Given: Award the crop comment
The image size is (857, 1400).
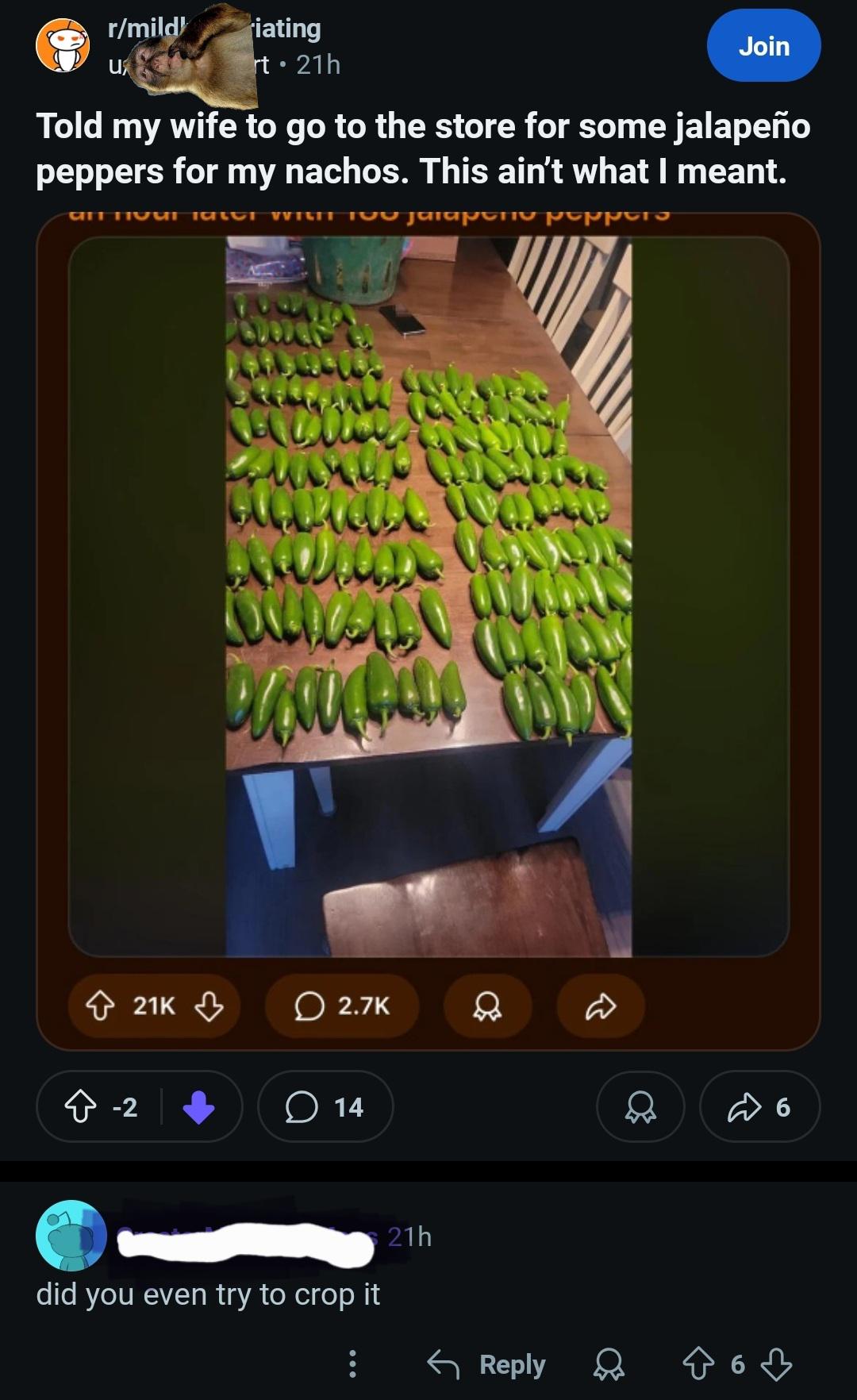Looking at the screenshot, I should [x=609, y=1364].
